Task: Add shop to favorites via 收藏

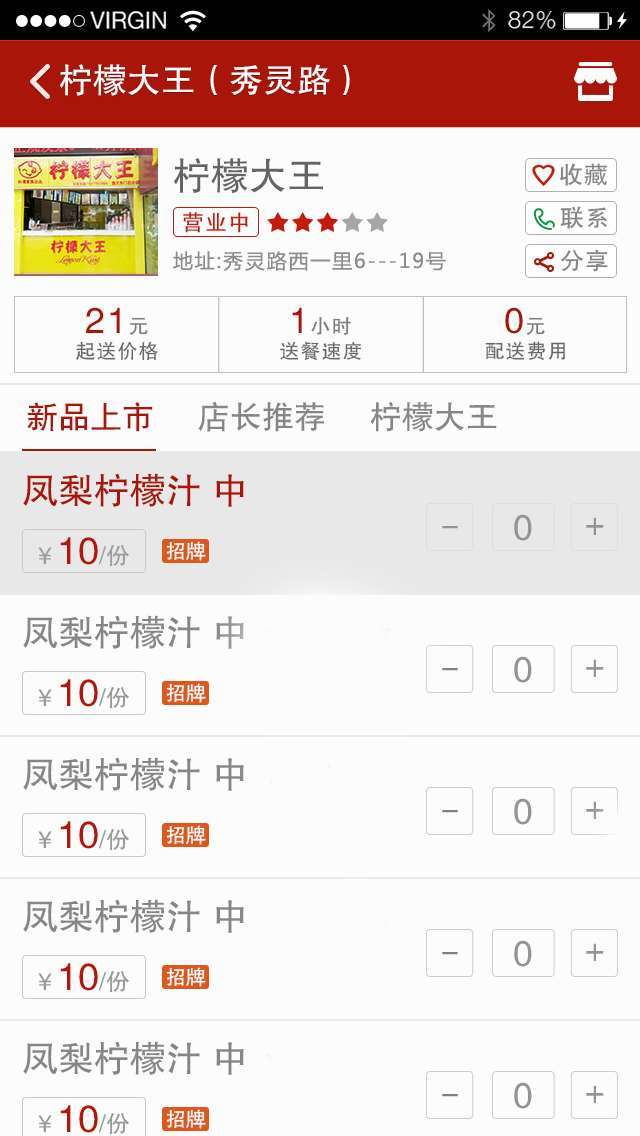Action: pos(570,175)
